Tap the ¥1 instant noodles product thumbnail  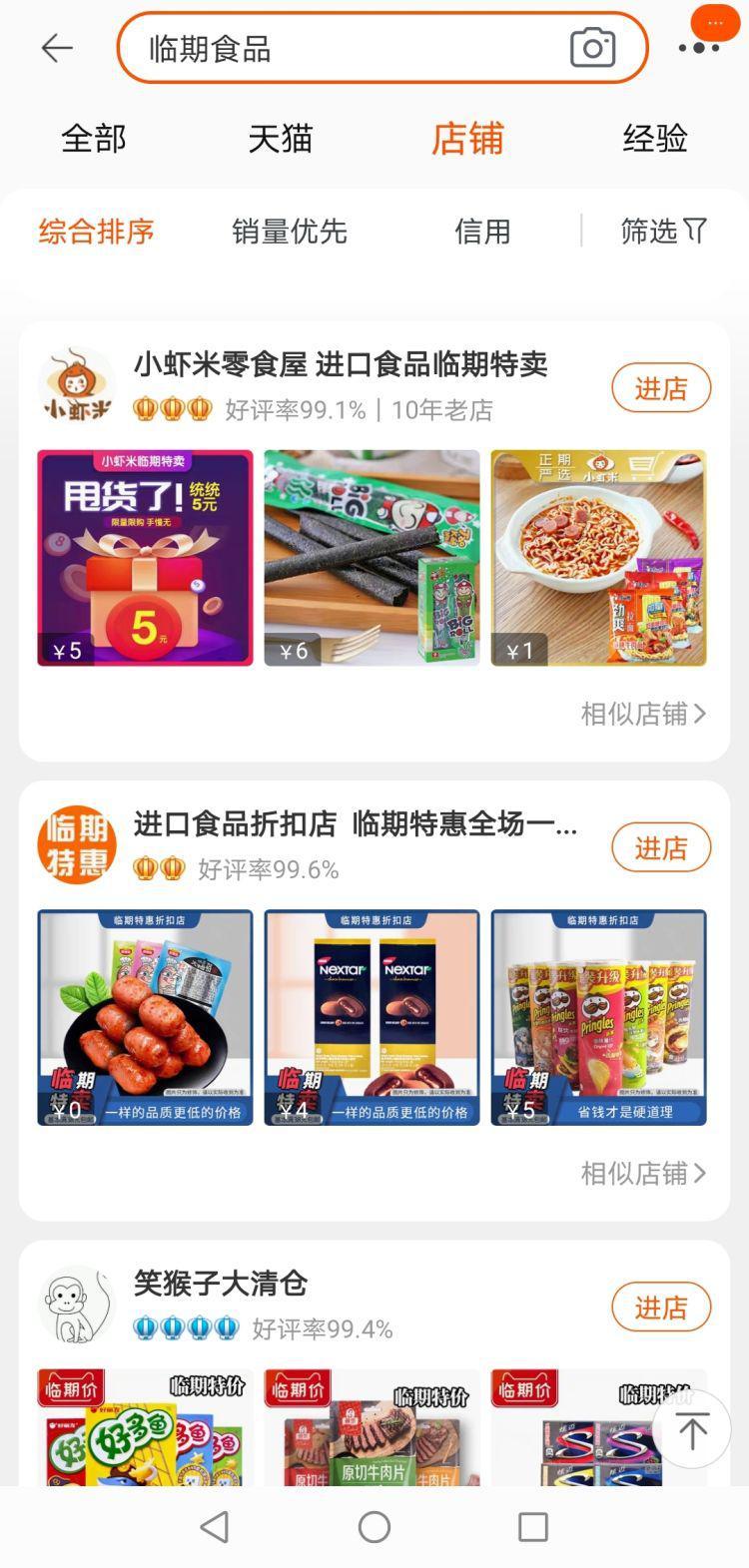pos(598,557)
